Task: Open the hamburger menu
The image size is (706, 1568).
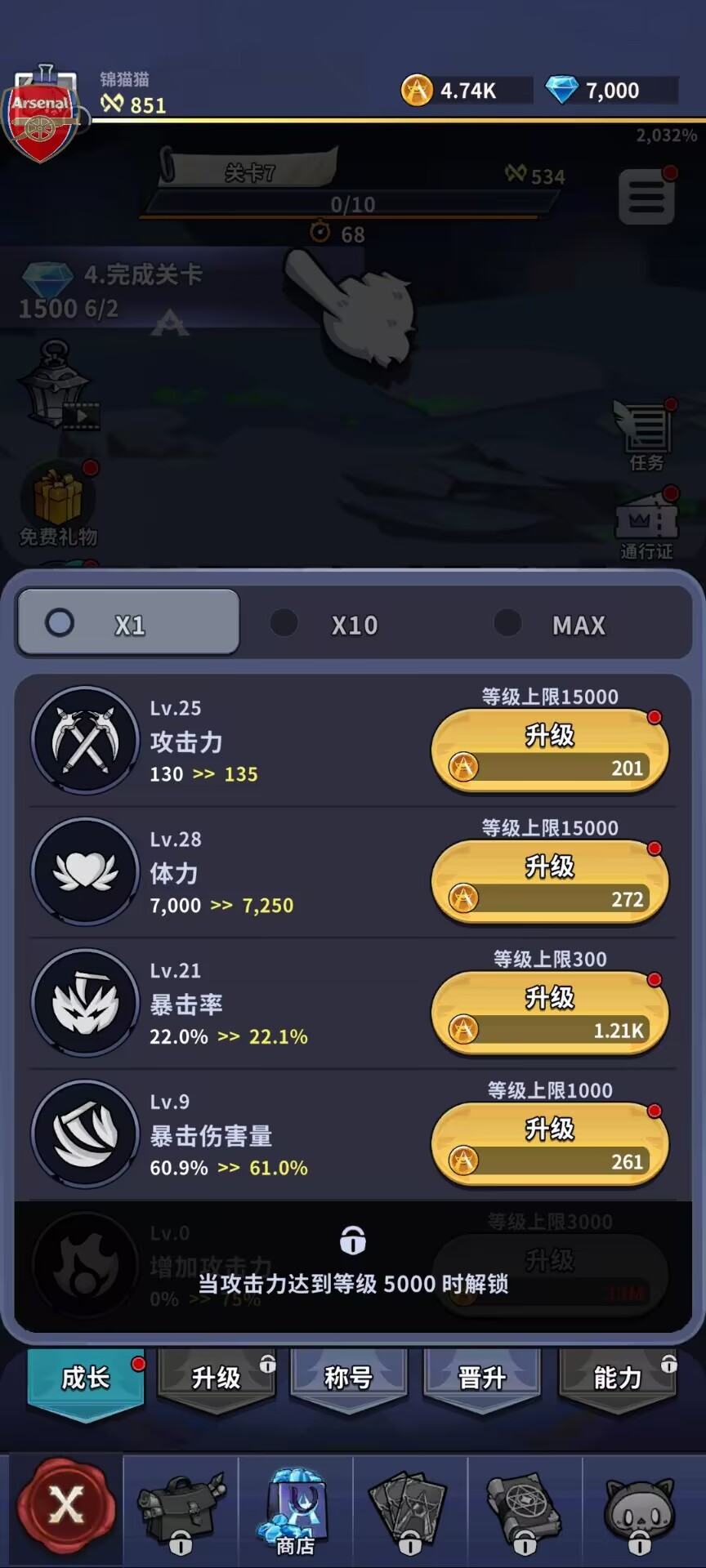Action: [646, 197]
